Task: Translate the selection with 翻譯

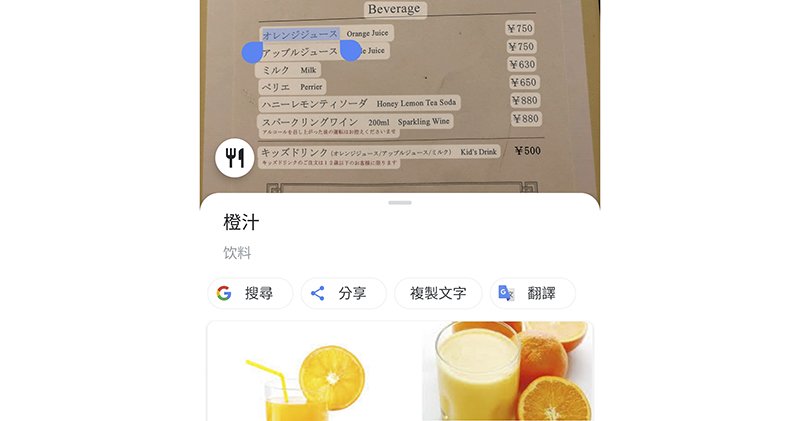Action: click(536, 293)
